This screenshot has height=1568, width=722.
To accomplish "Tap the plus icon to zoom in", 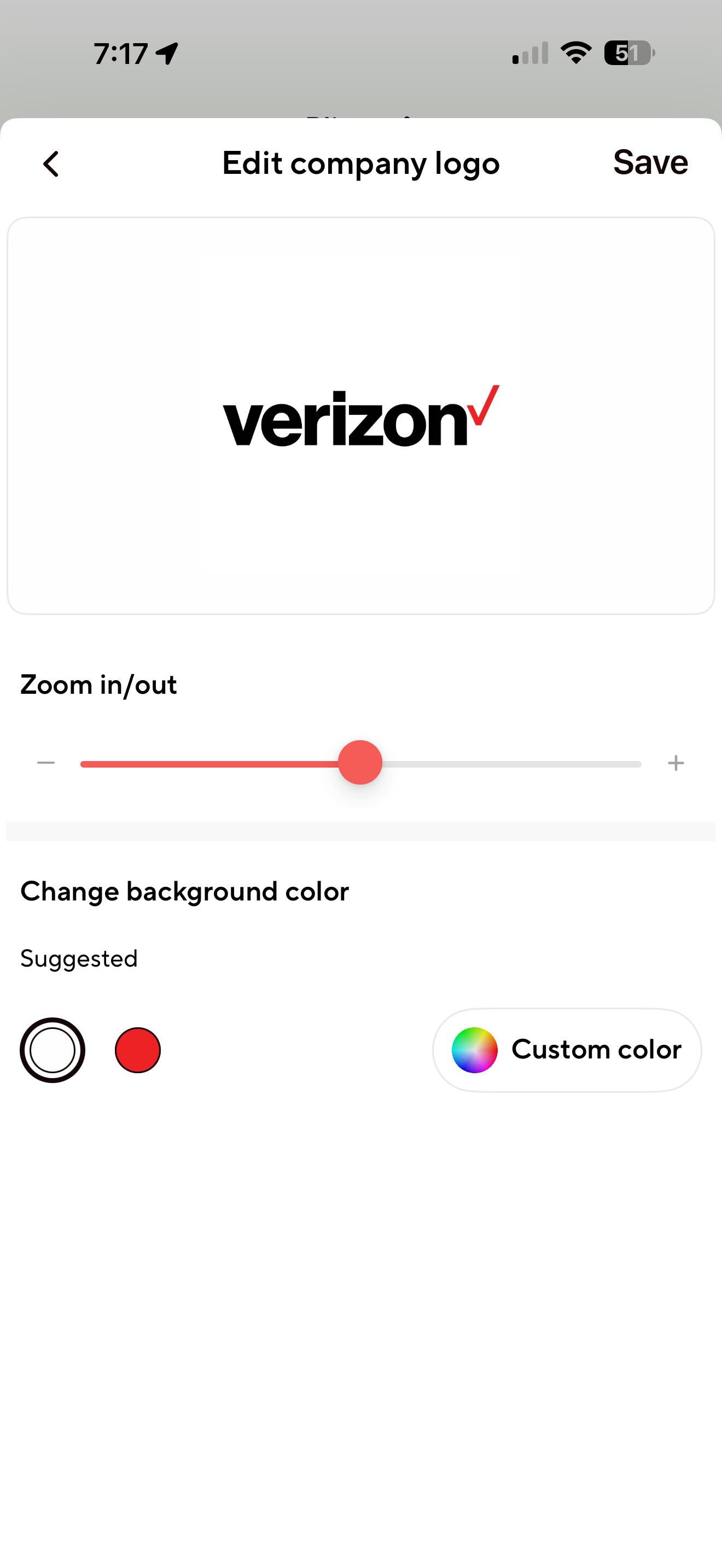I will (x=676, y=763).
